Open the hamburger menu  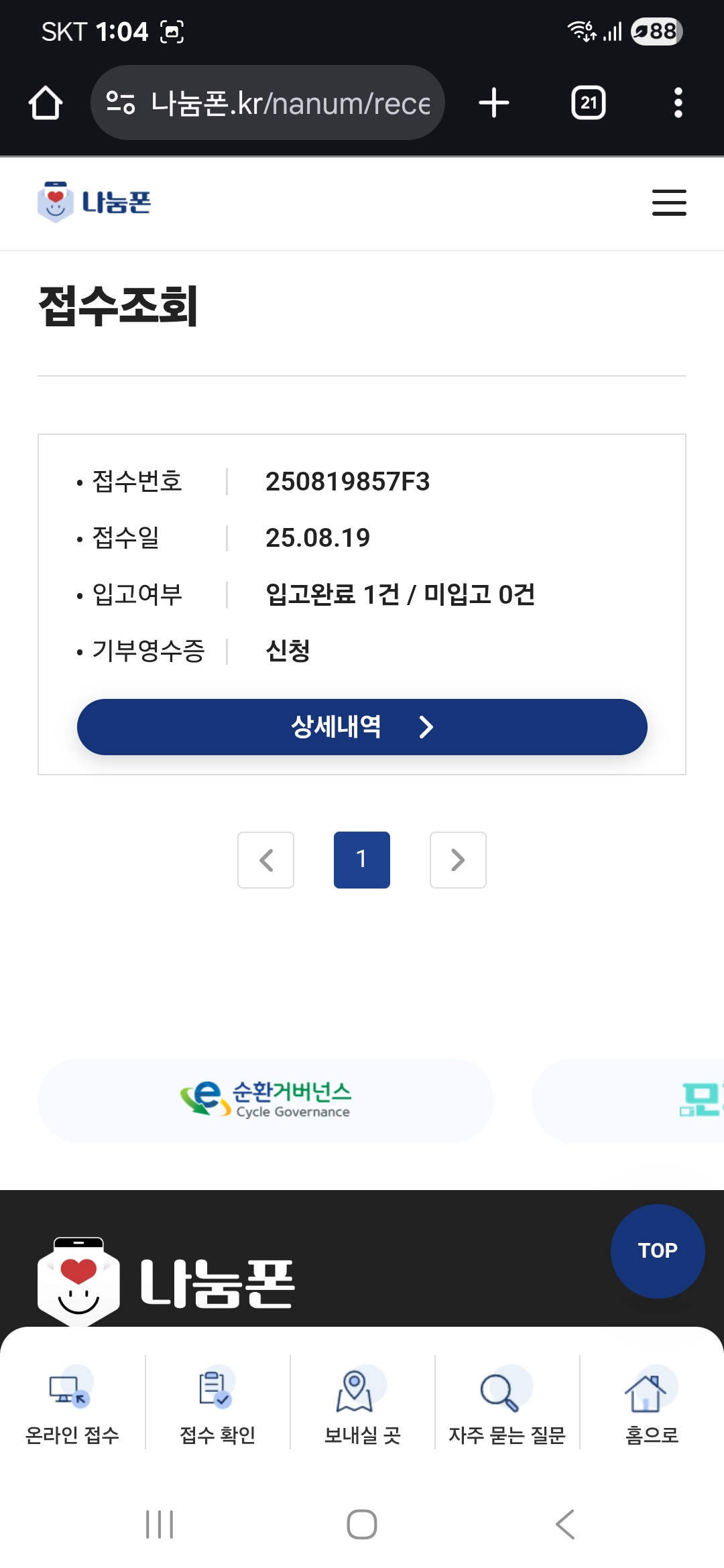(x=669, y=202)
